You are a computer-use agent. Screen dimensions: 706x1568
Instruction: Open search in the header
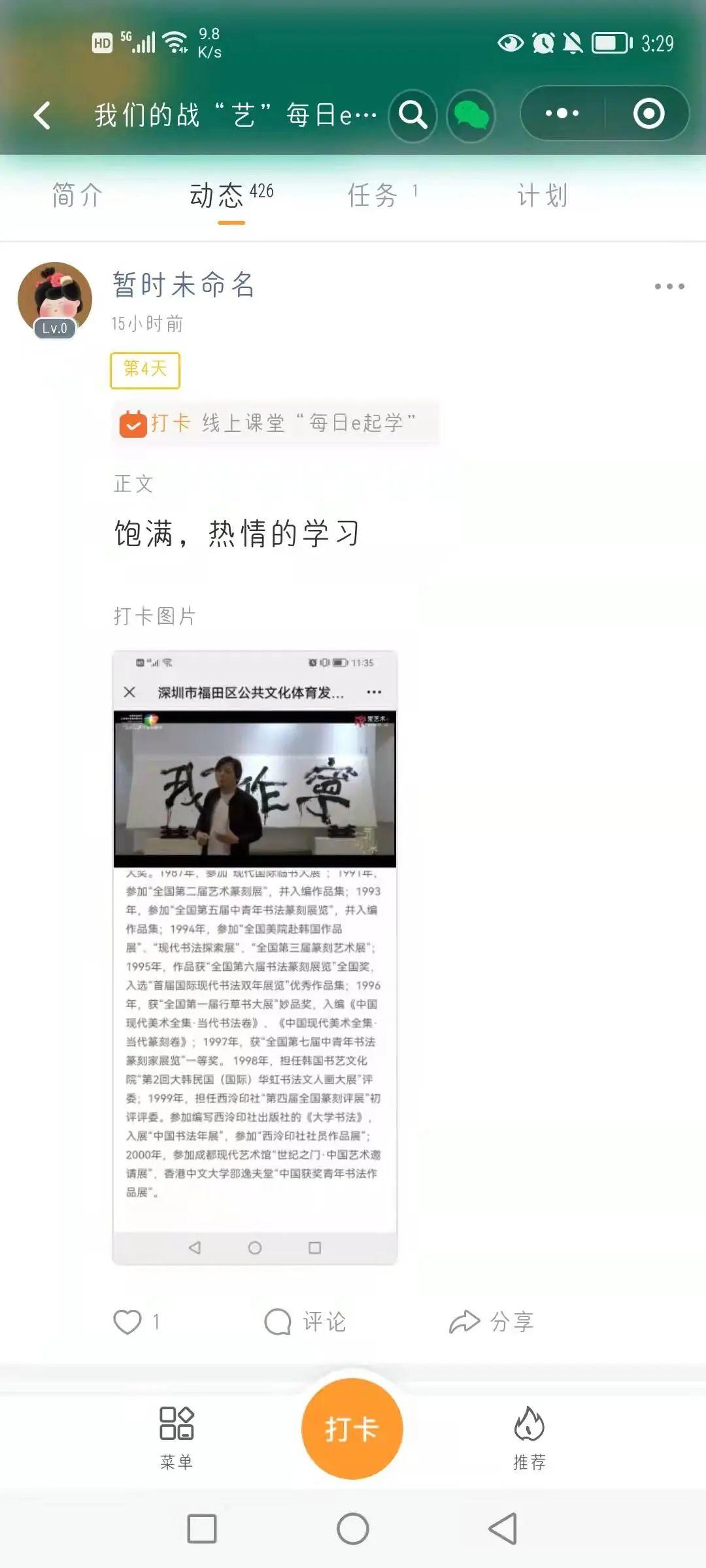coord(412,116)
